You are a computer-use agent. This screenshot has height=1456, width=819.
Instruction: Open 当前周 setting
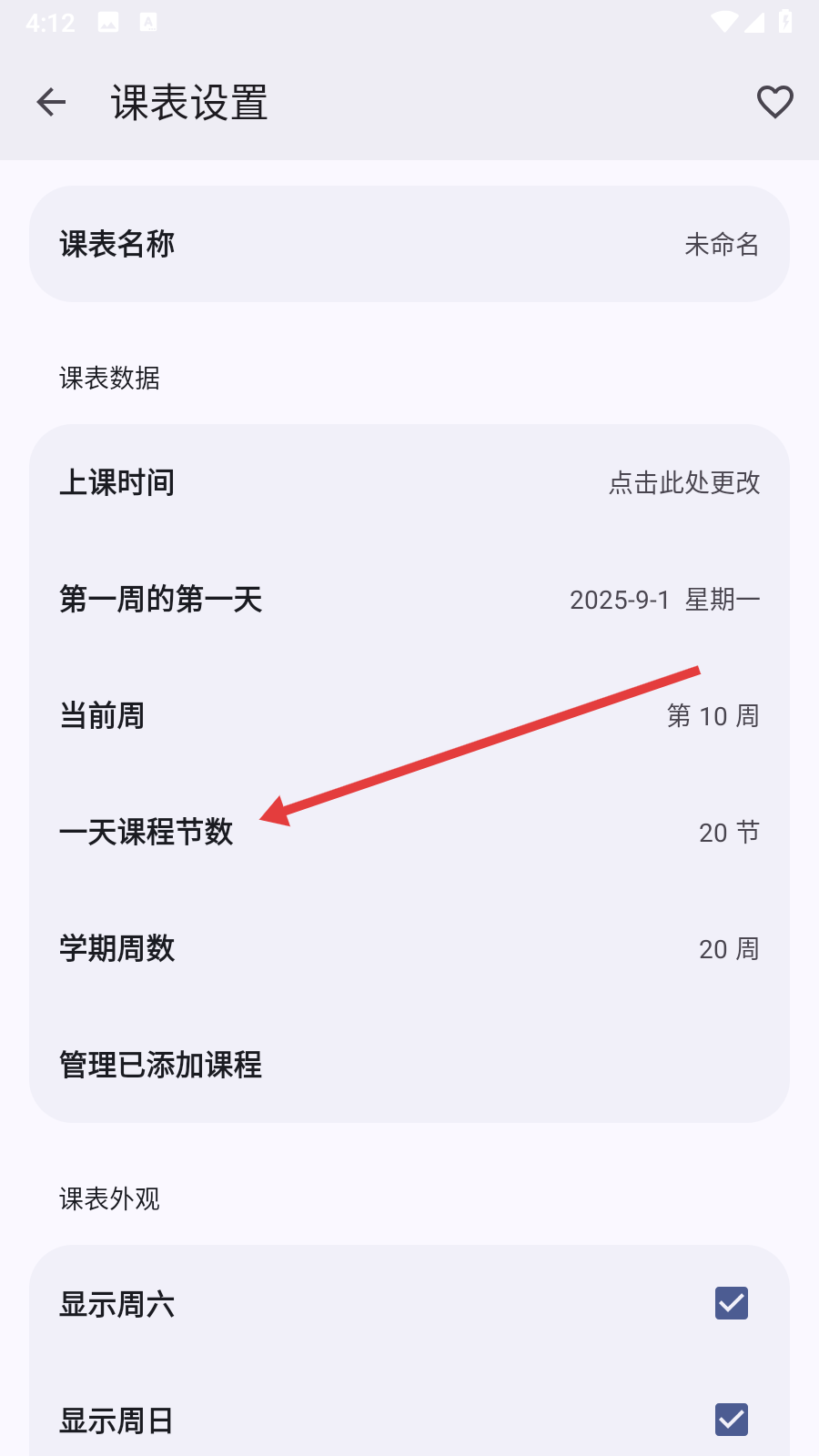point(409,715)
